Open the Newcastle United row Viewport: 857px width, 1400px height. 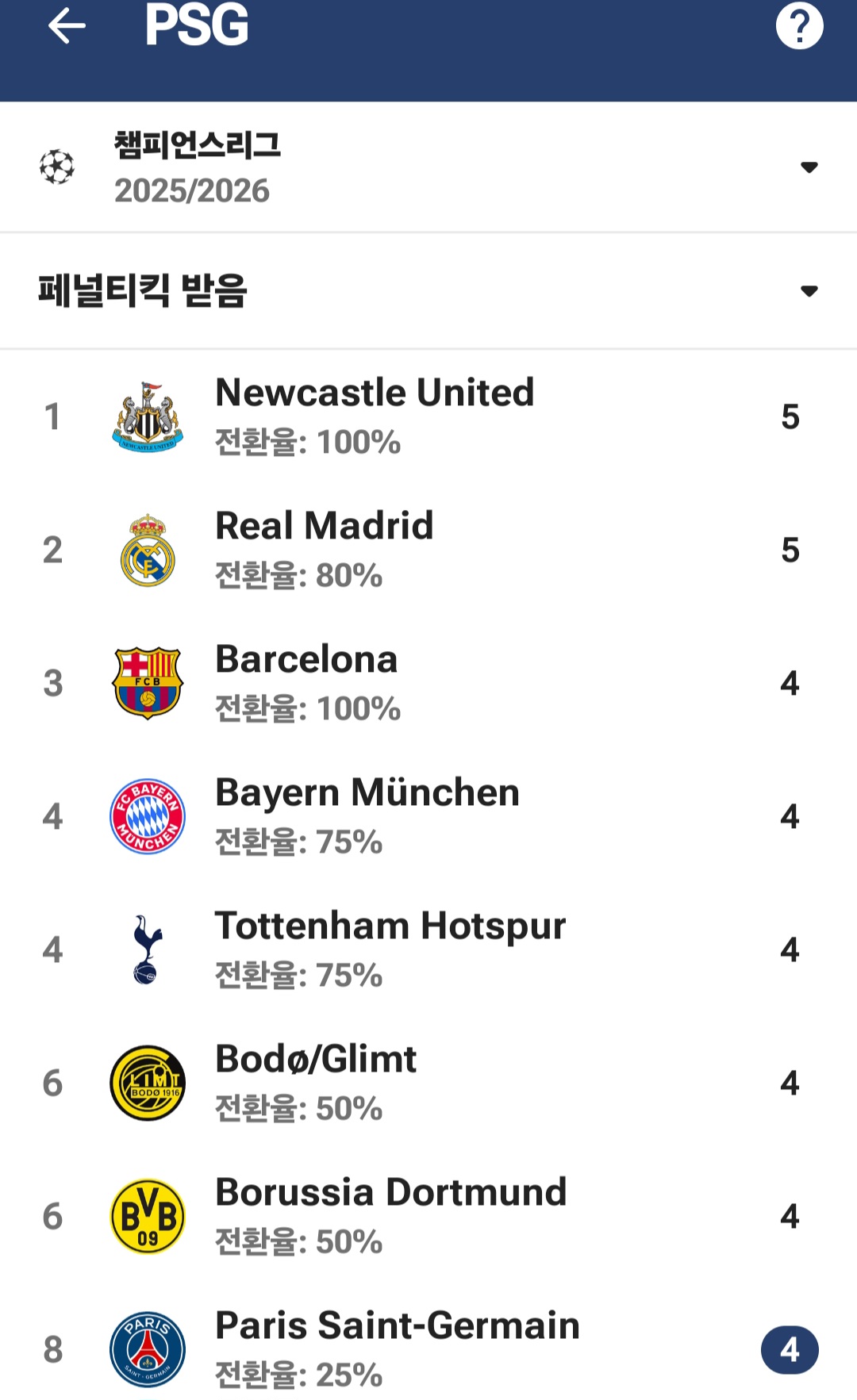(428, 416)
